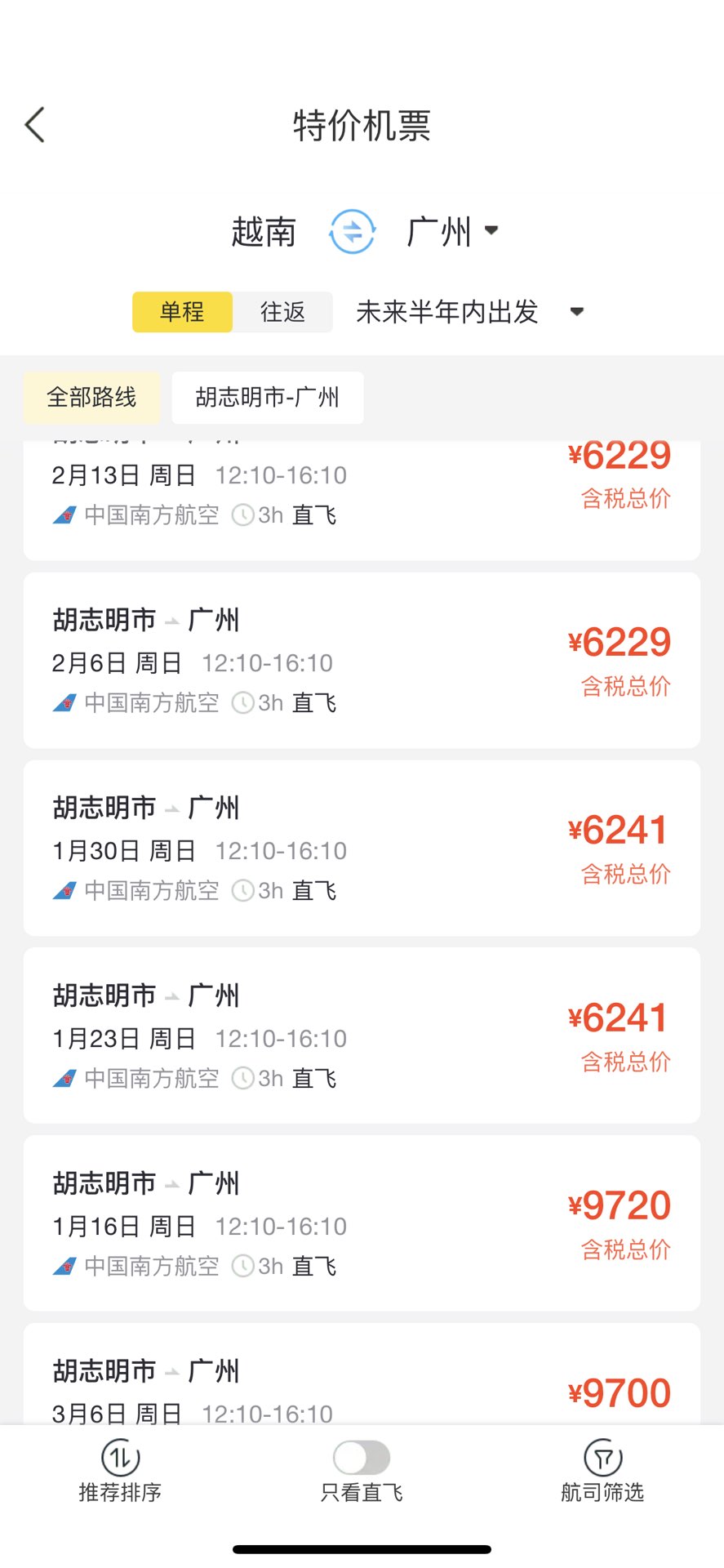Select the 单程 one-way option
The height and width of the screenshot is (1568, 724).
[182, 312]
